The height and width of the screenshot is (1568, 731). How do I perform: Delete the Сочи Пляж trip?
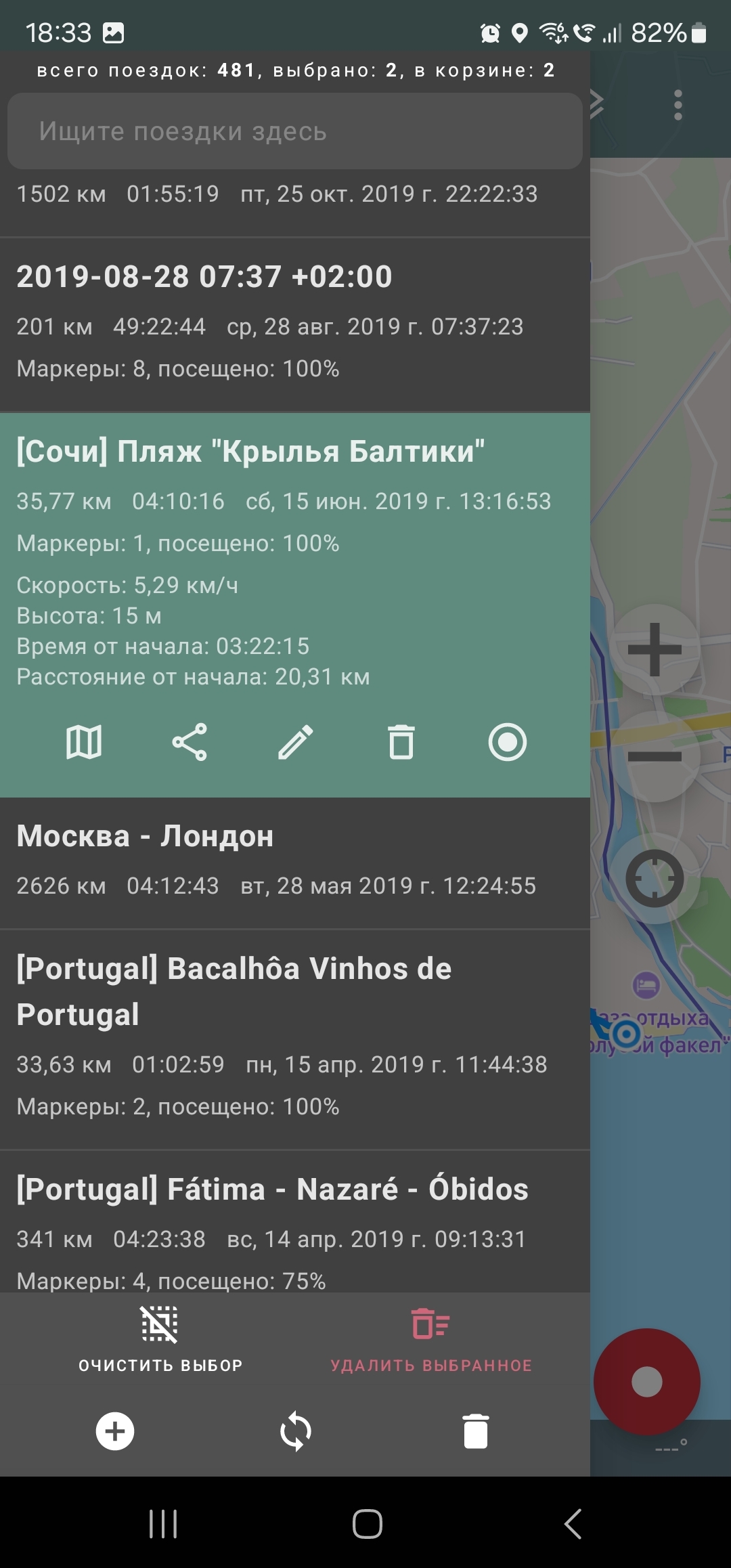point(401,742)
